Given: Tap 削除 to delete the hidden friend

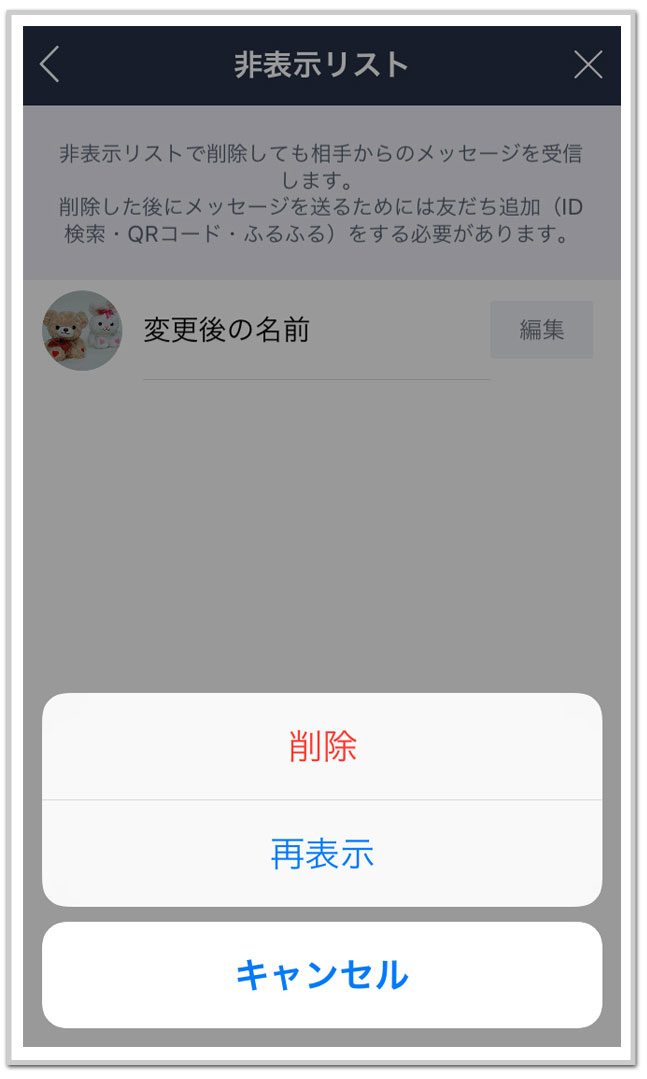Looking at the screenshot, I should [x=322, y=747].
